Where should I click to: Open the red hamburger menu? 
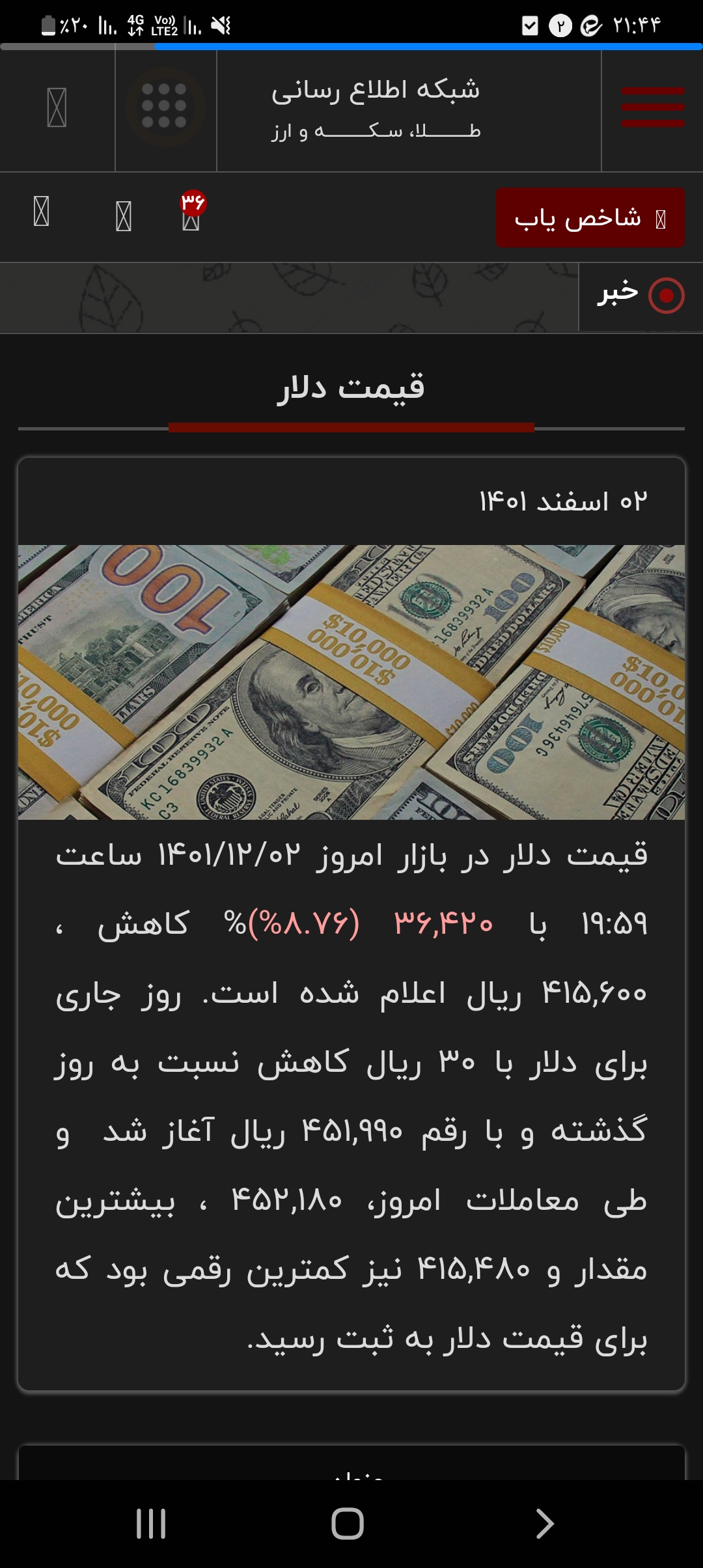652,107
